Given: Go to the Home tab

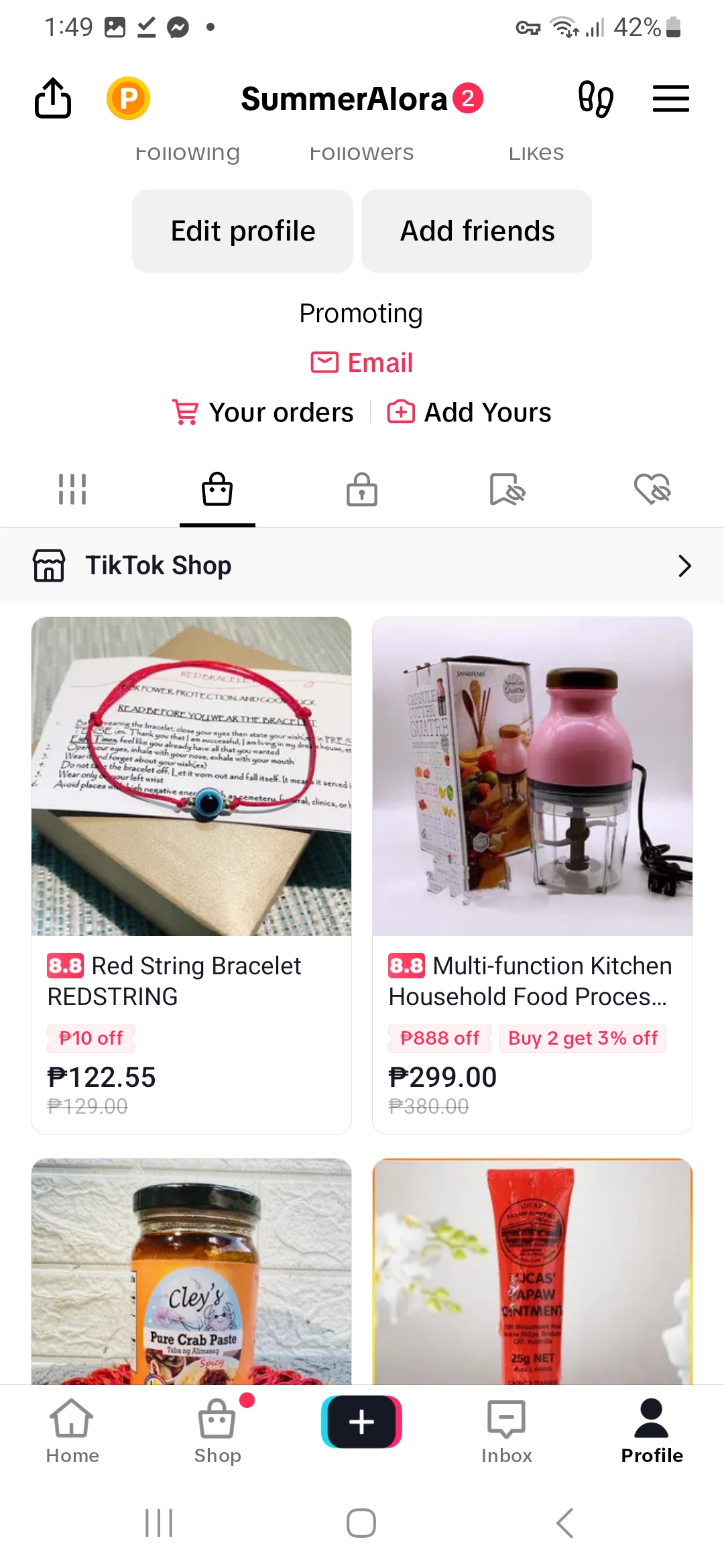Looking at the screenshot, I should pyautogui.click(x=72, y=1431).
